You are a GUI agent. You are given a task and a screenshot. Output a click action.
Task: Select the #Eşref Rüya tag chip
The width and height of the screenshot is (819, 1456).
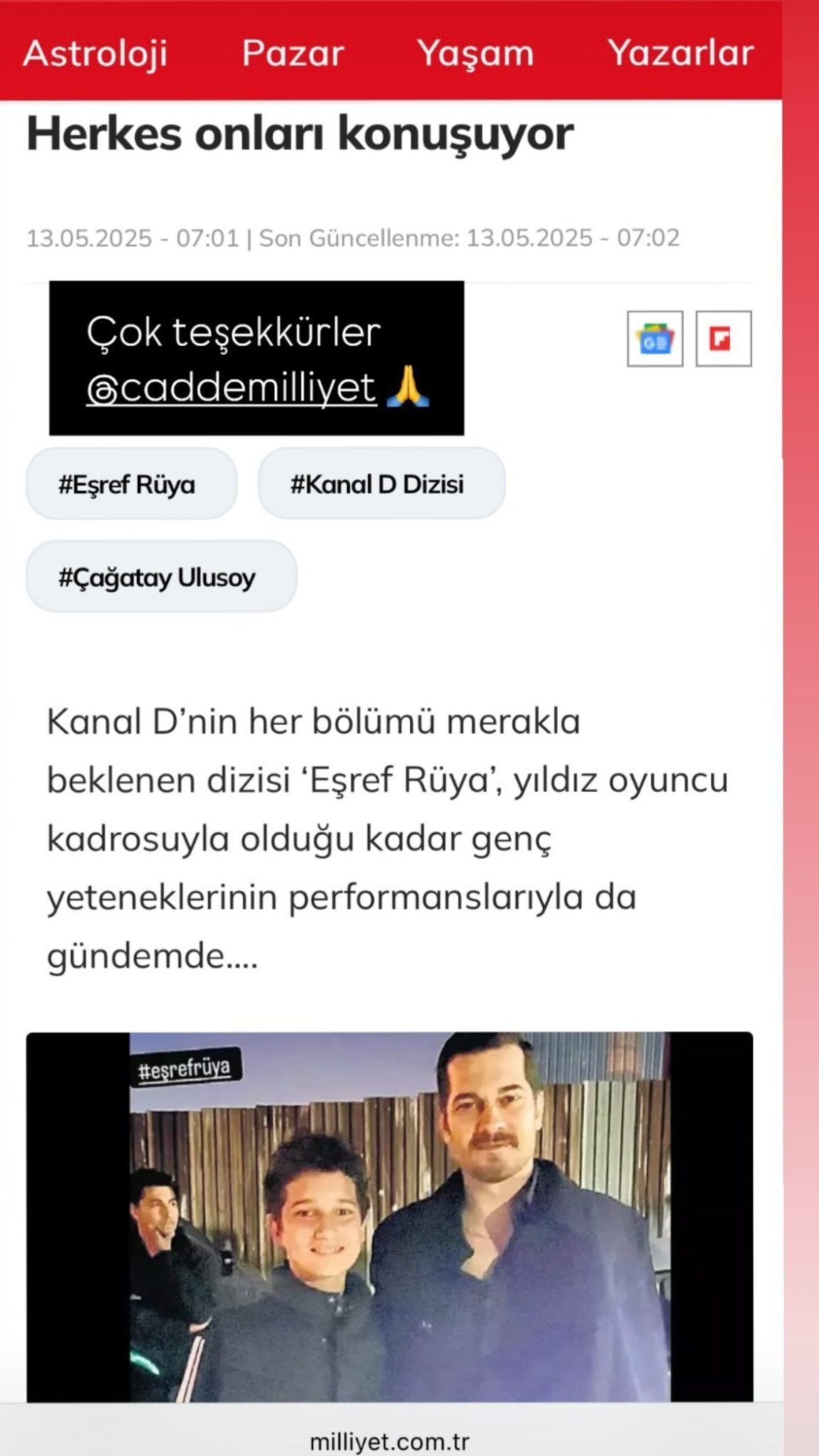click(x=132, y=483)
